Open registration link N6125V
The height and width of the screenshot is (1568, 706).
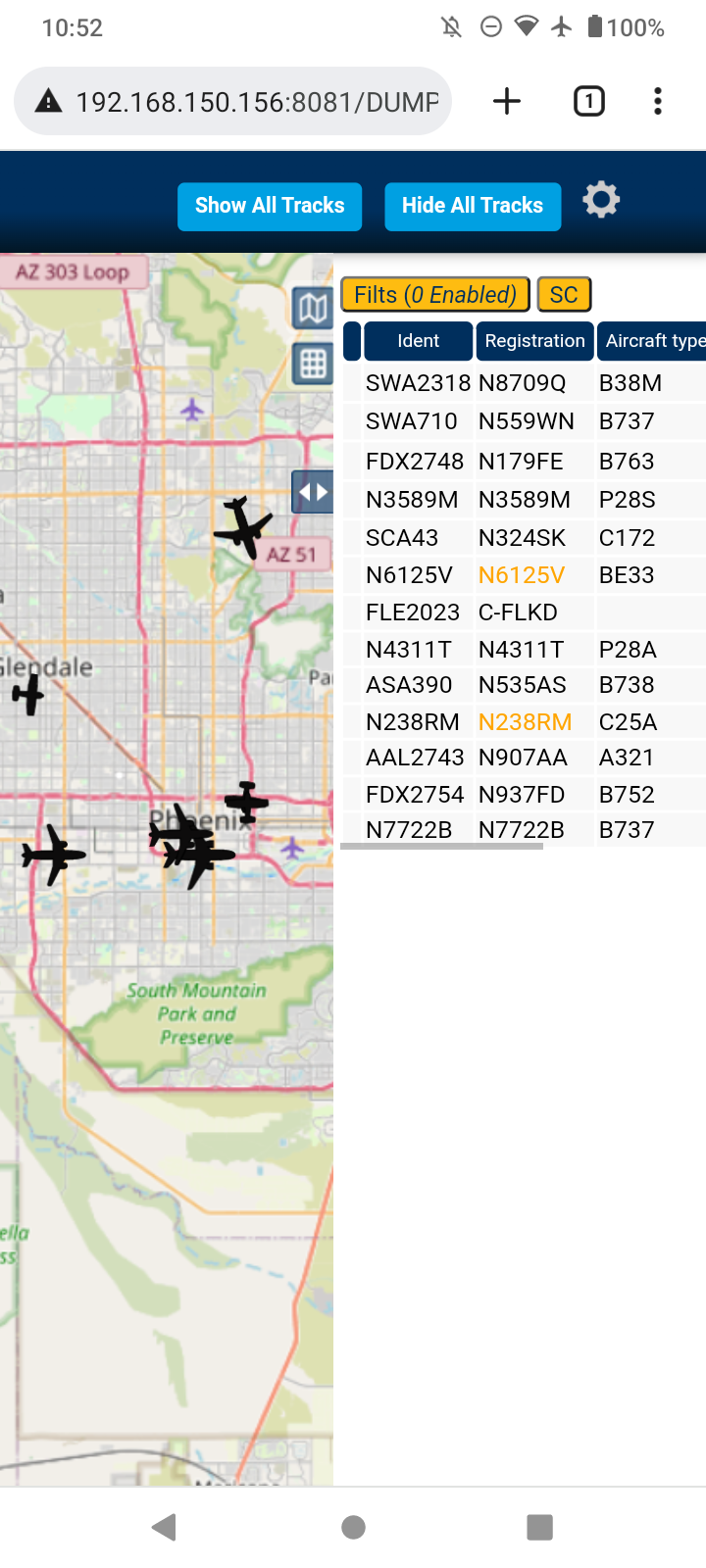click(x=522, y=575)
